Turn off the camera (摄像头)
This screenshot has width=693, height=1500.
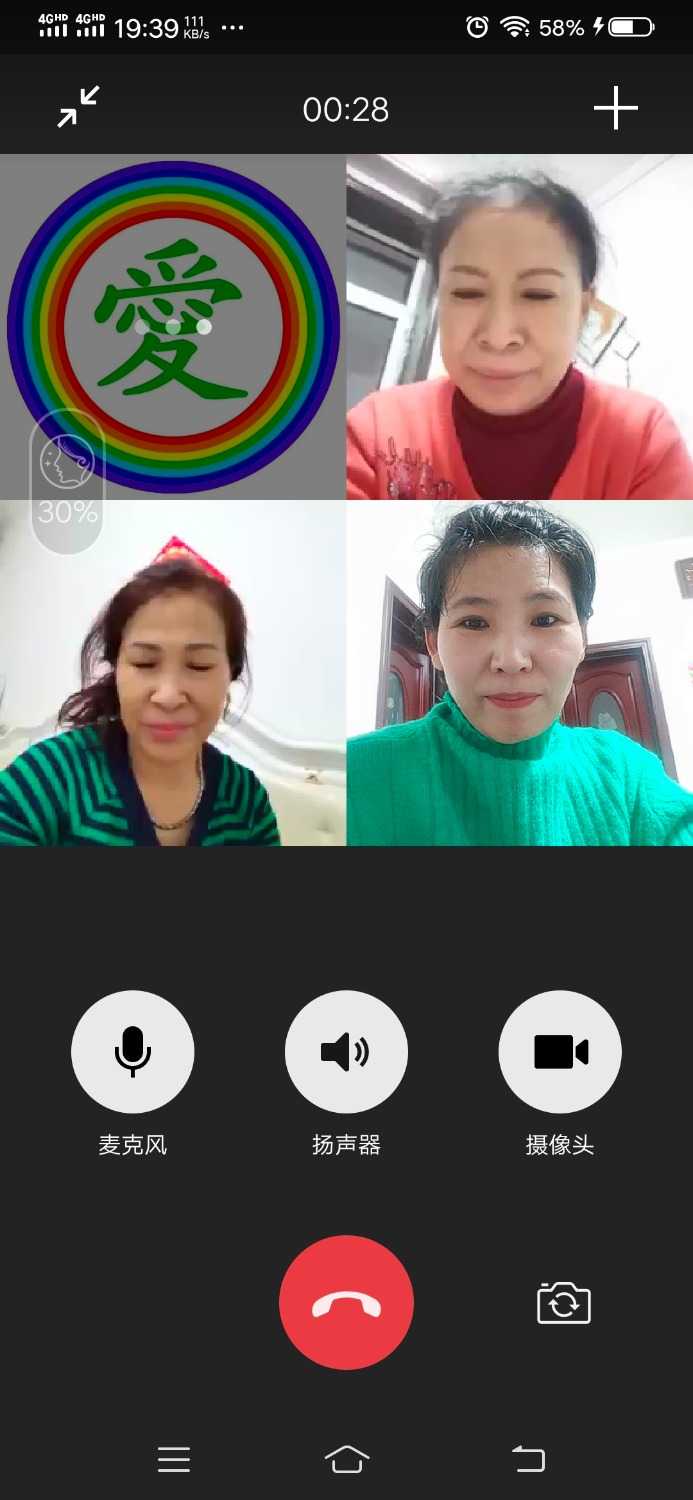tap(560, 1051)
